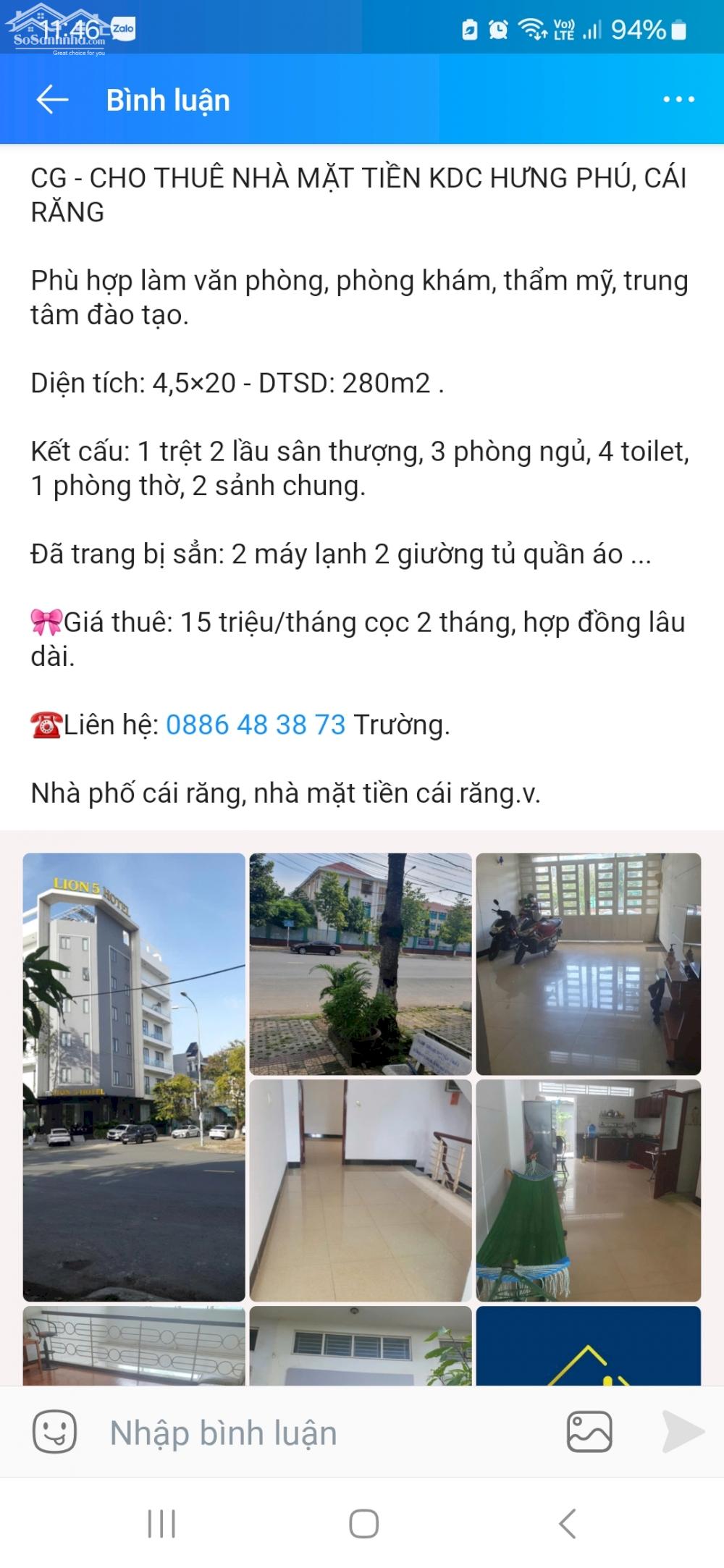This screenshot has height=1568, width=724.
Task: Open the emoji sticker picker
Action: tap(54, 1432)
